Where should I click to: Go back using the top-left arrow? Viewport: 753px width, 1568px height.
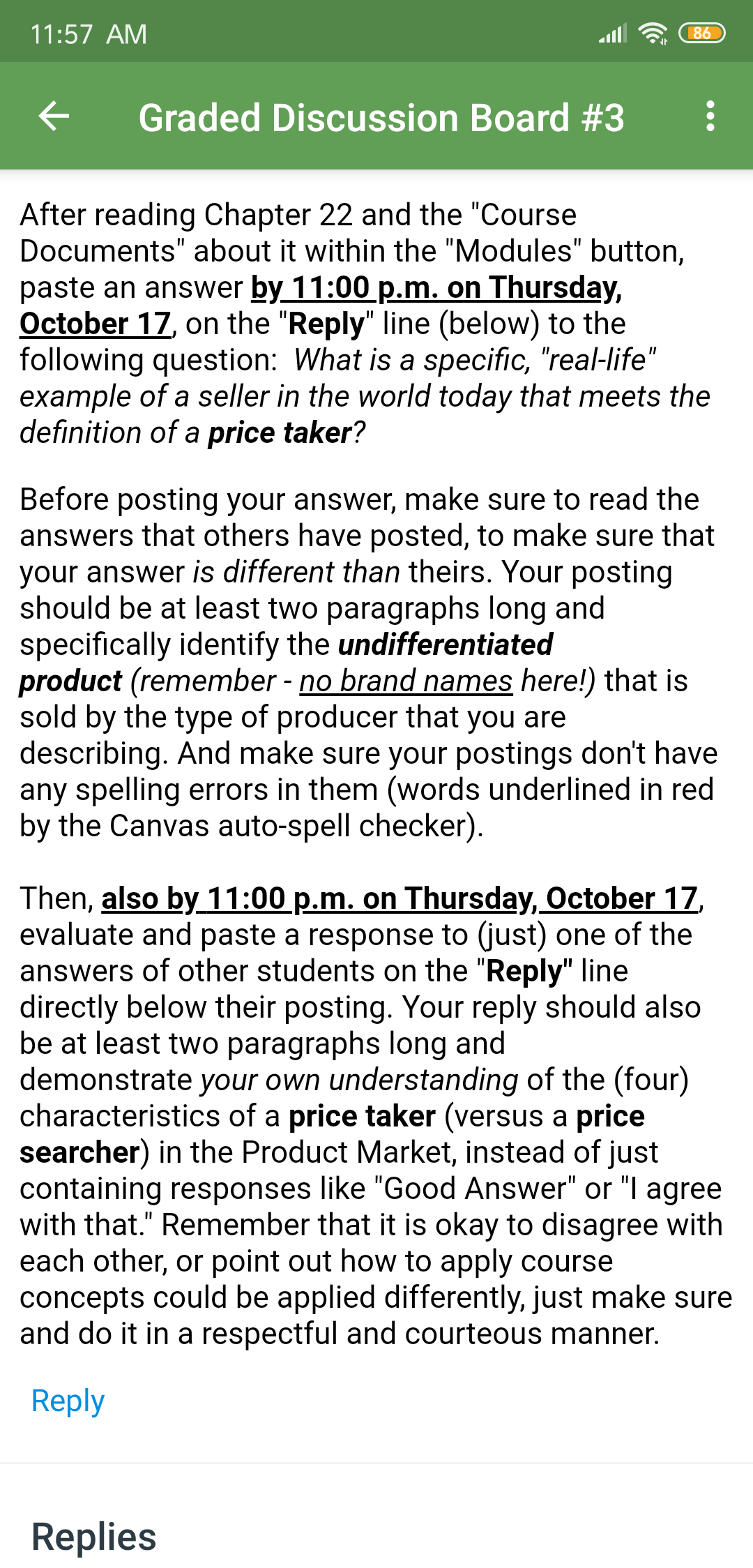[54, 116]
